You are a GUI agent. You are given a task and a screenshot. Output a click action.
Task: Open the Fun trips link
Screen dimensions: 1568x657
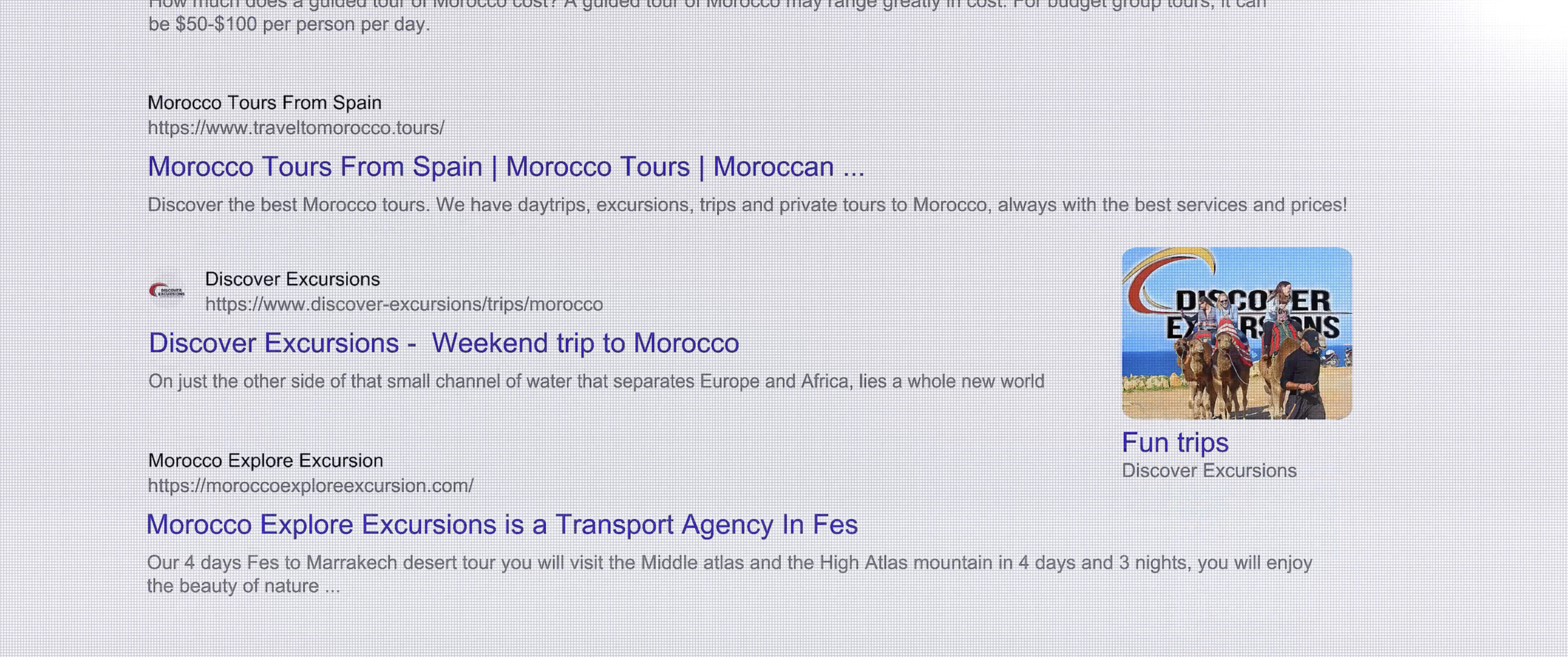tap(1174, 442)
